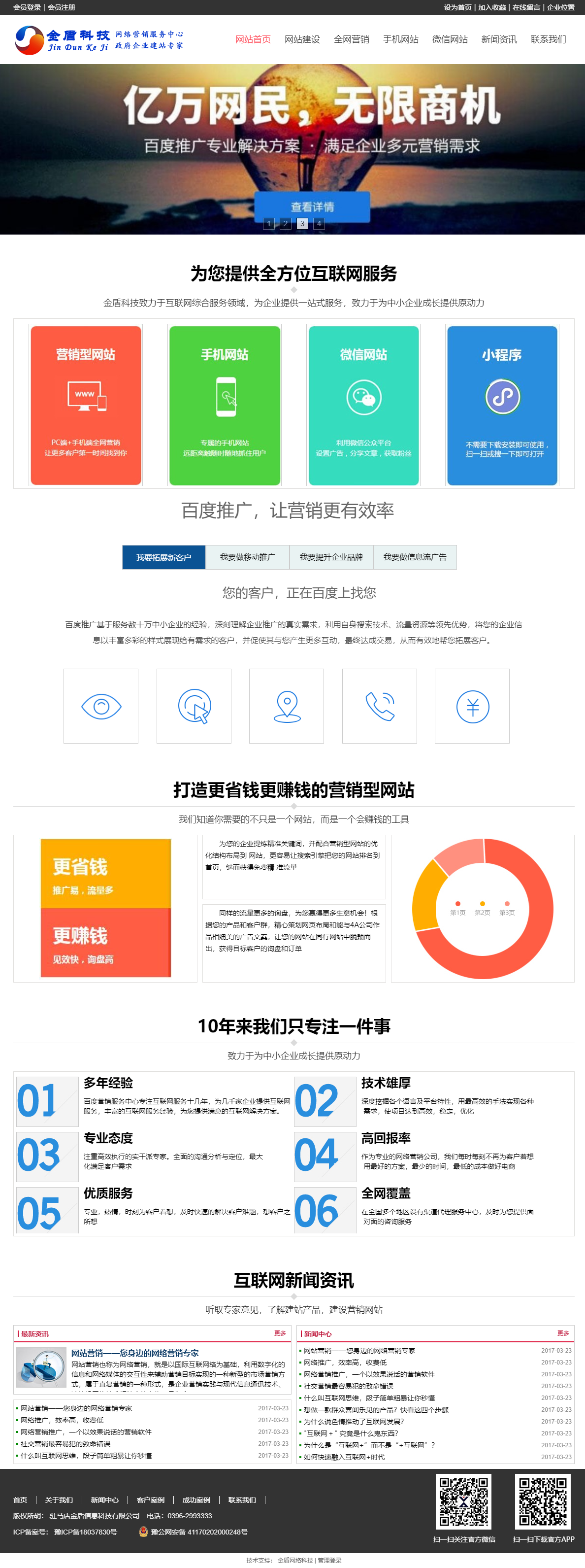The image size is (585, 1568).
Task: Tap 管理登录 at page bottom
Action: point(329,1560)
